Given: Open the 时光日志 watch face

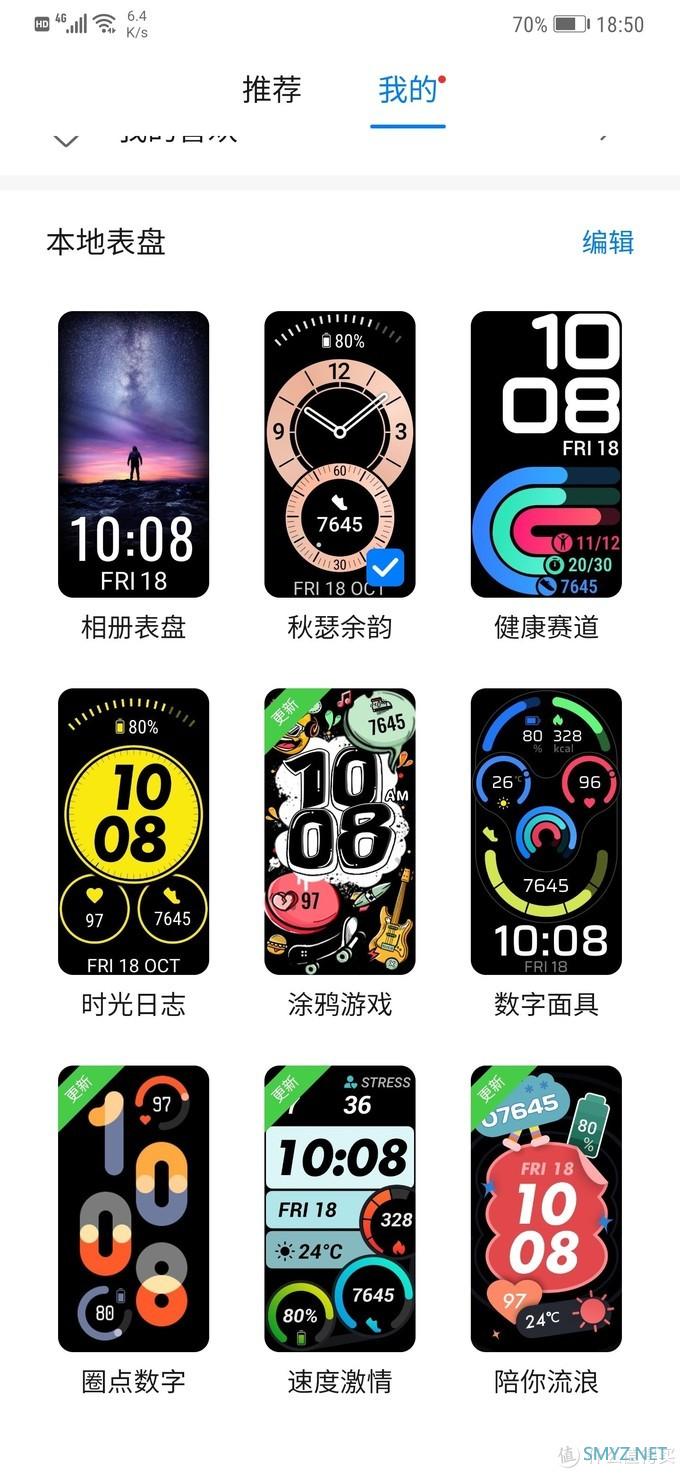Looking at the screenshot, I should coord(133,831).
